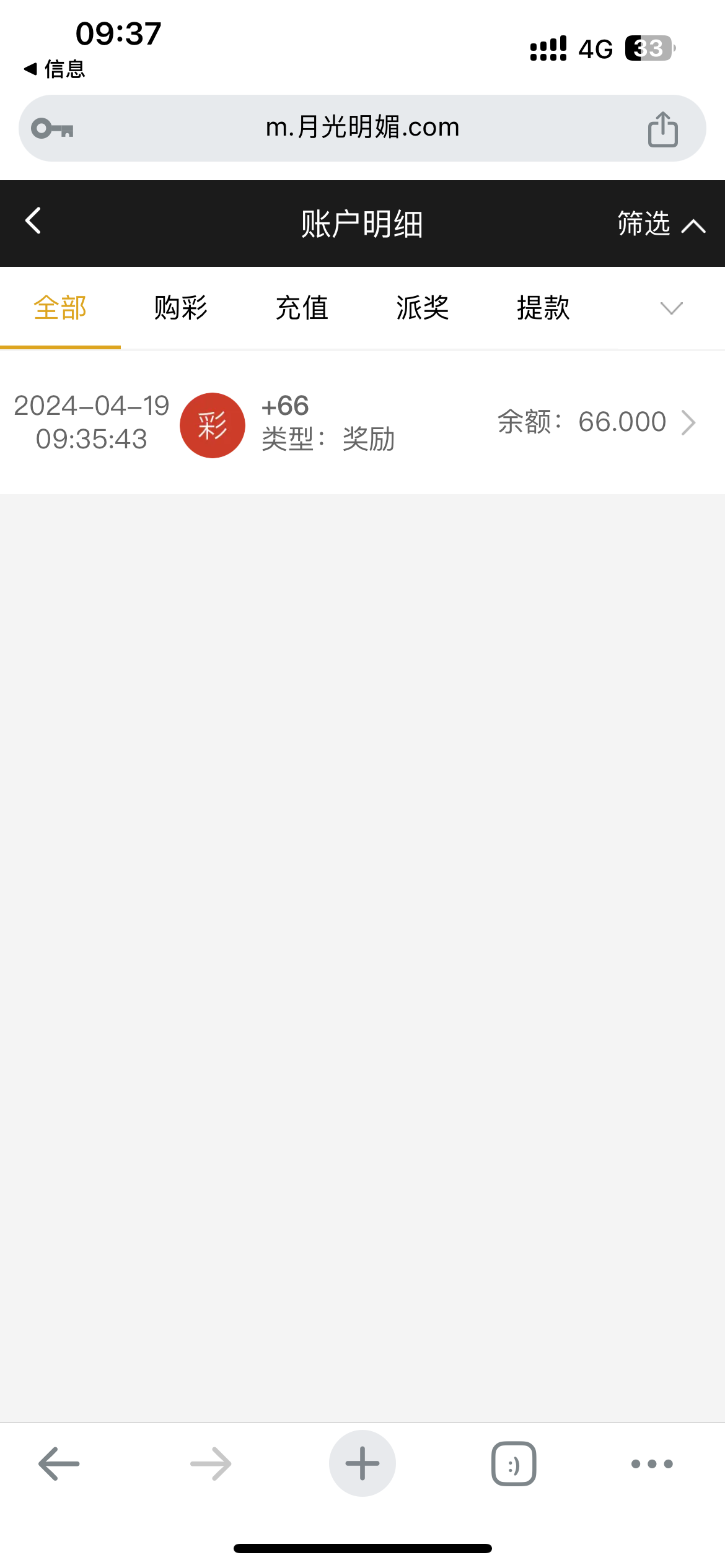The height and width of the screenshot is (1568, 725).
Task: Return to 信息 app from the status bar
Action: [x=55, y=69]
